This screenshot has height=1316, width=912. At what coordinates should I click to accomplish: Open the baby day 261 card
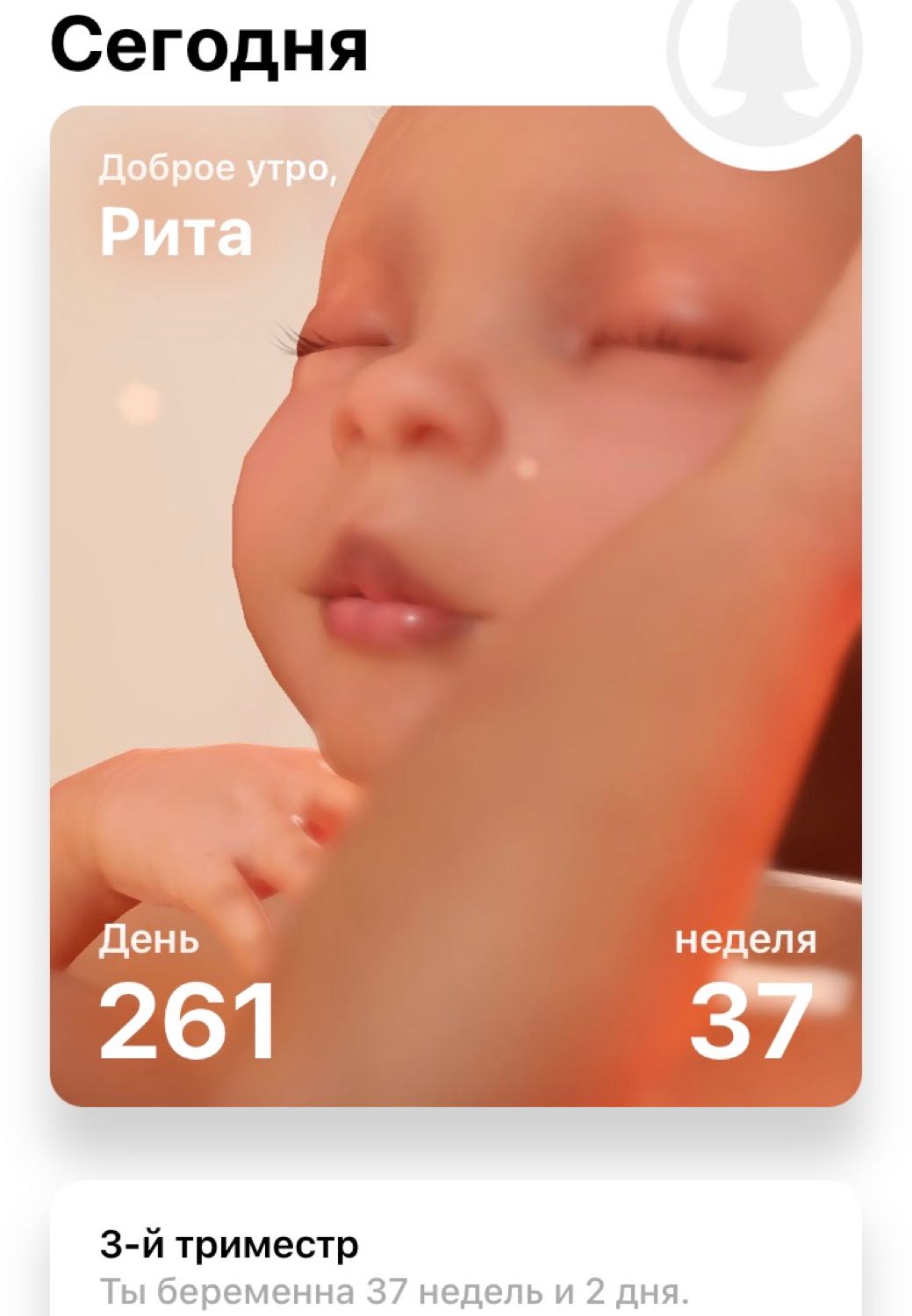(x=455, y=605)
